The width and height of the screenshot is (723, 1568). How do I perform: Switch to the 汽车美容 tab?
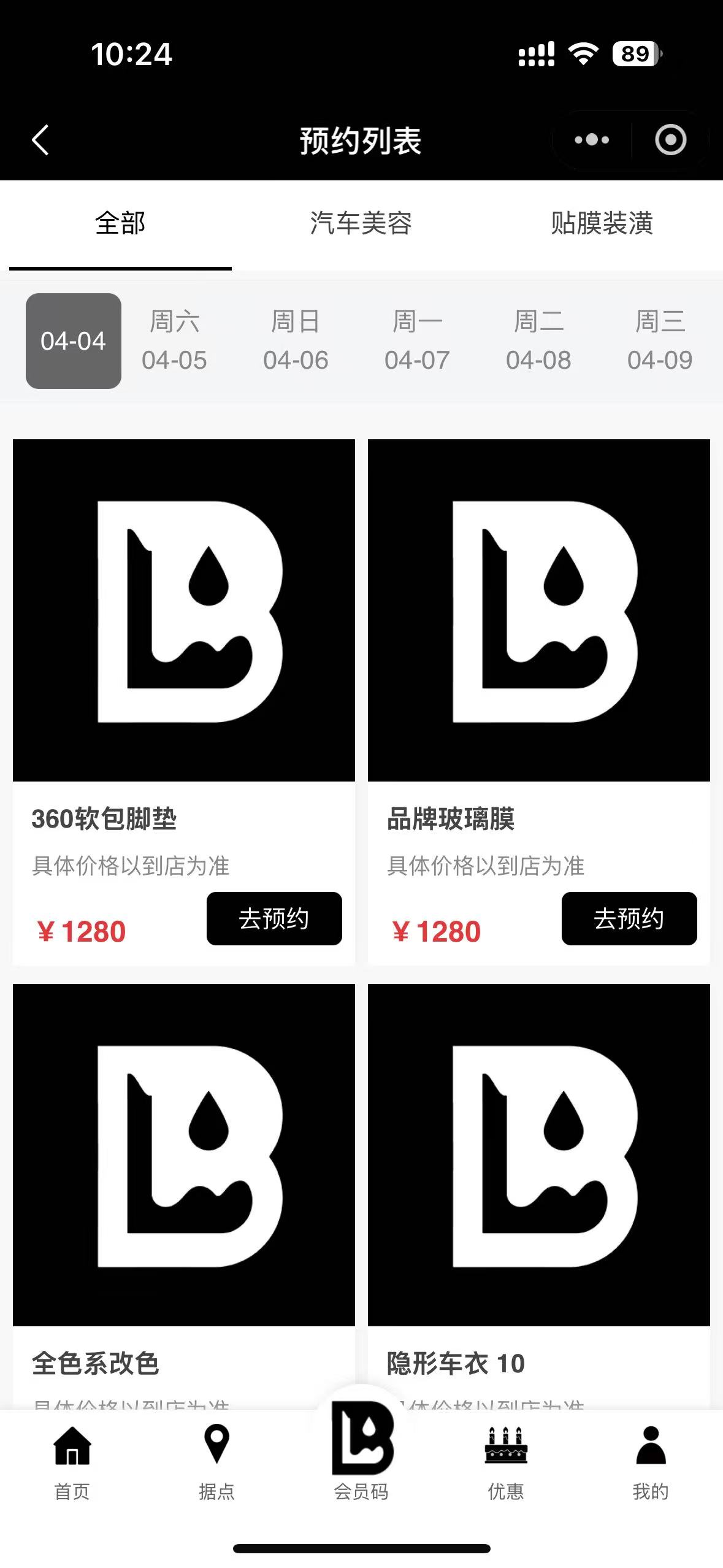(x=361, y=223)
